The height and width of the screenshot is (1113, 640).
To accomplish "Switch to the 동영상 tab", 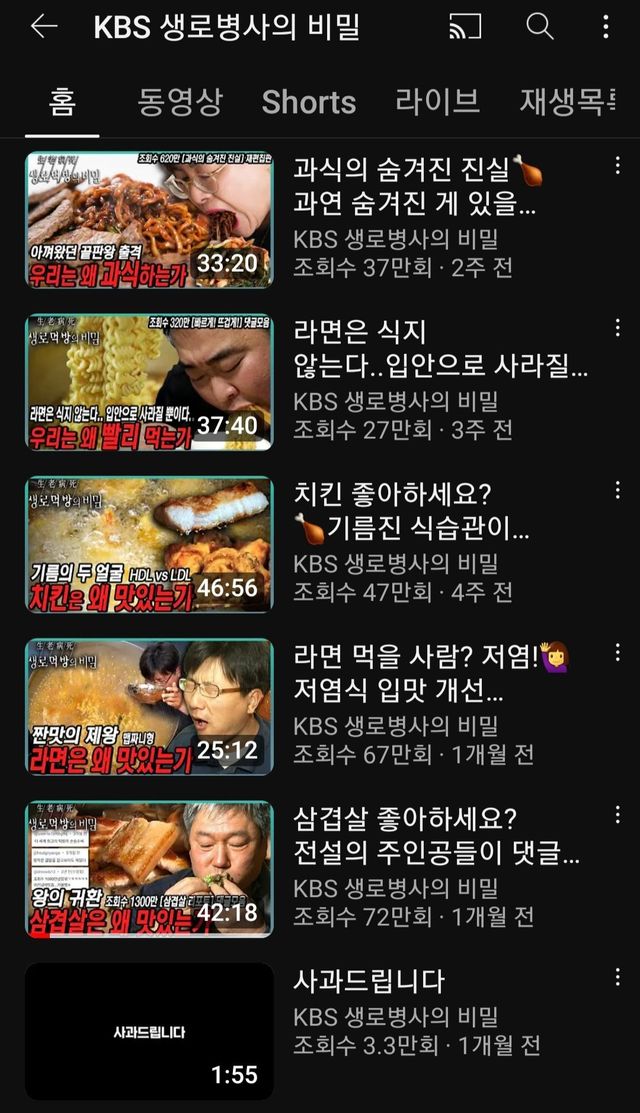I will [180, 102].
